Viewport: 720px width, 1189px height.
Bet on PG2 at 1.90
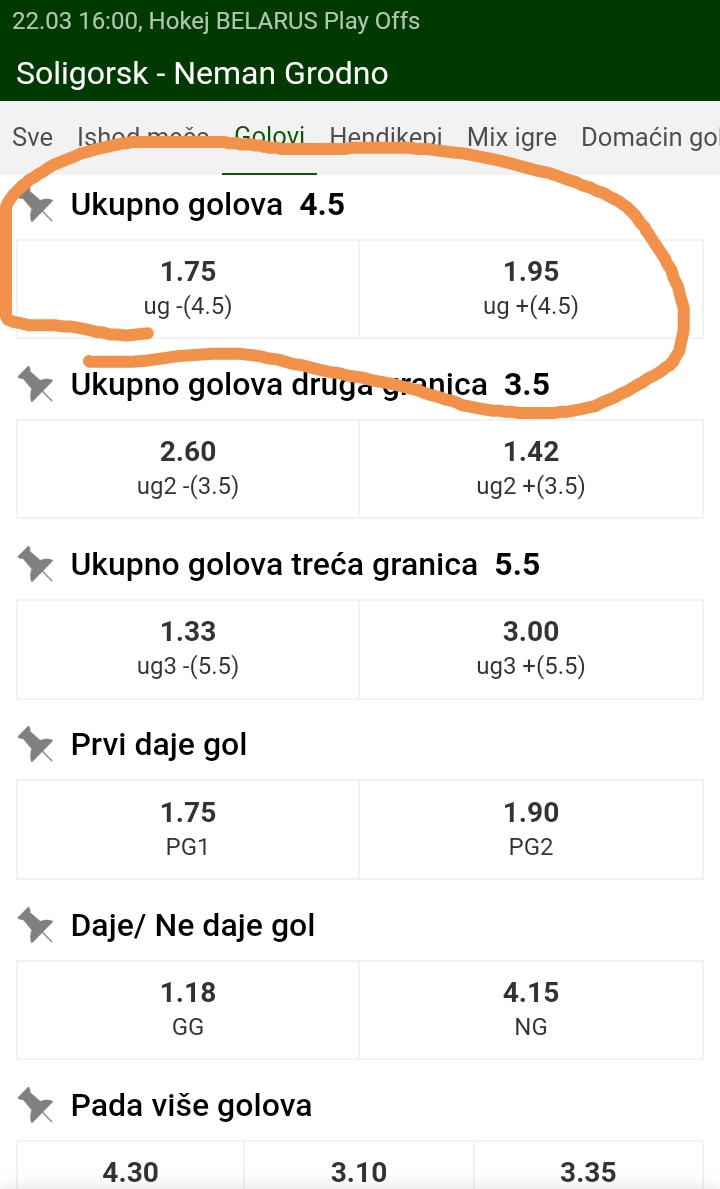(x=531, y=830)
